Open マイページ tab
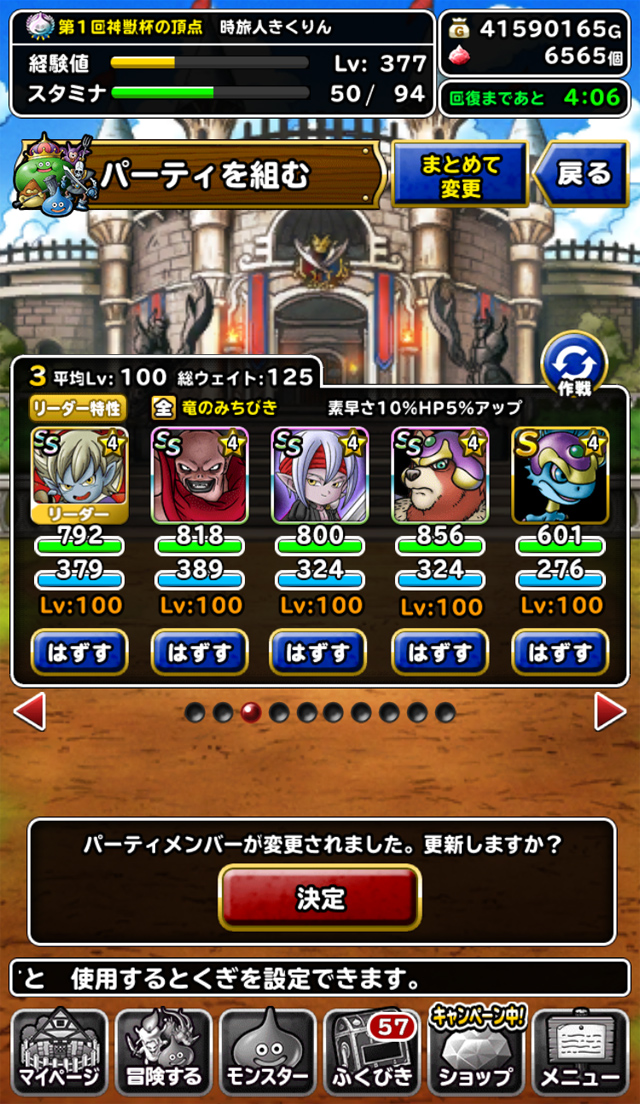This screenshot has height=1105, width=640. pyautogui.click(x=59, y=1051)
